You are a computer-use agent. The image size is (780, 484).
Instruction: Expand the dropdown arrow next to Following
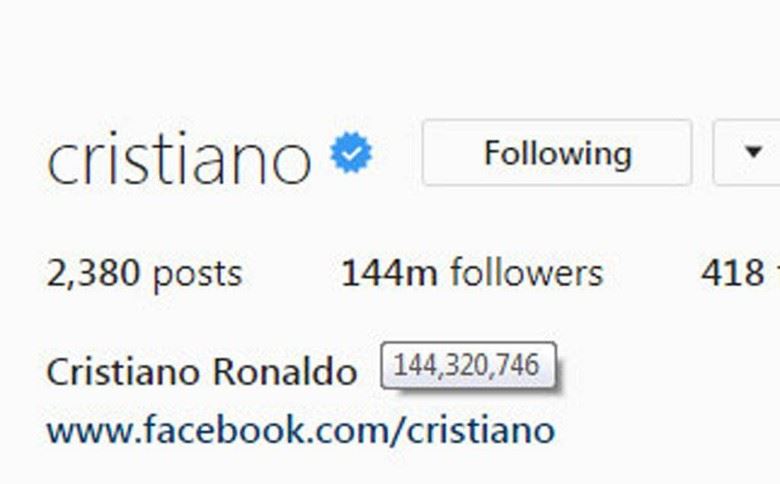[x=752, y=153]
